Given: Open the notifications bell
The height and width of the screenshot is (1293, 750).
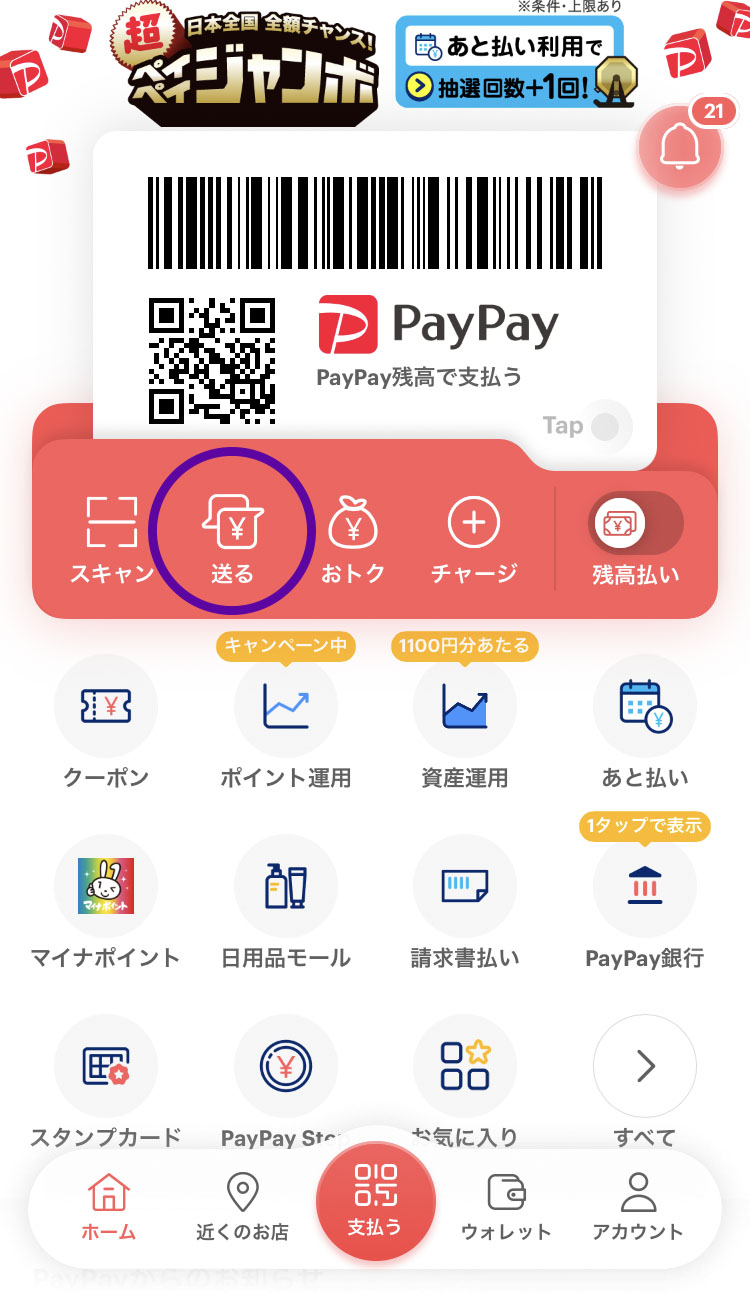Looking at the screenshot, I should (680, 148).
